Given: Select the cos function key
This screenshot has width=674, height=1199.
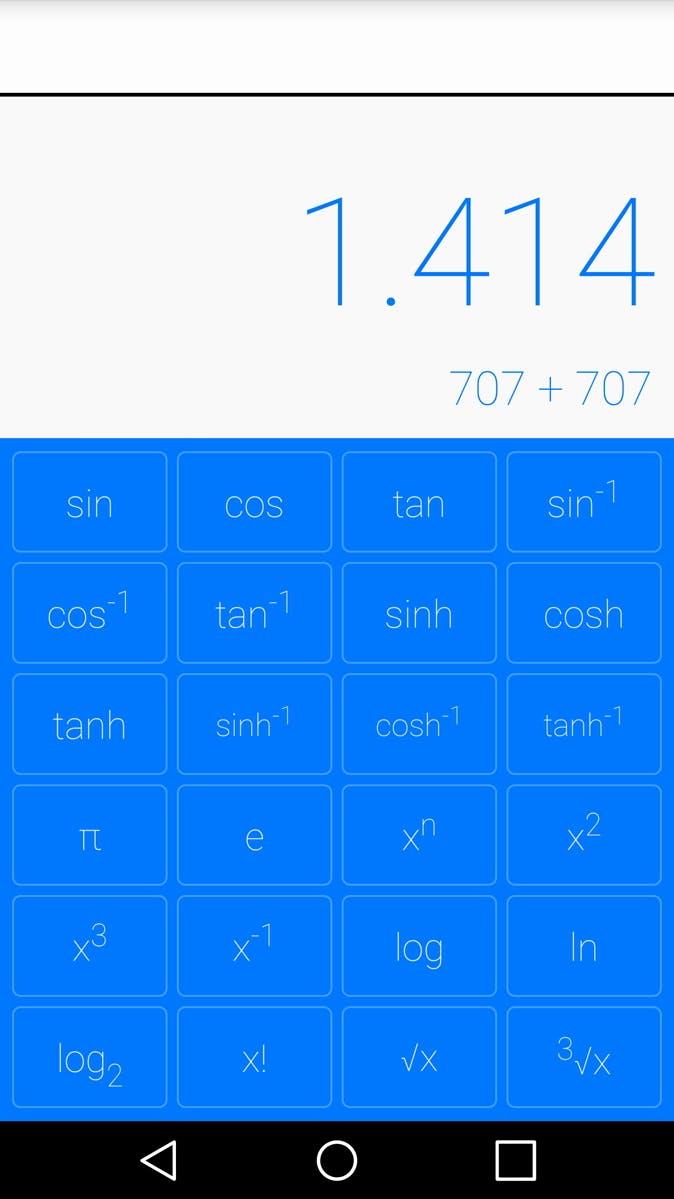Looking at the screenshot, I should (x=254, y=502).
